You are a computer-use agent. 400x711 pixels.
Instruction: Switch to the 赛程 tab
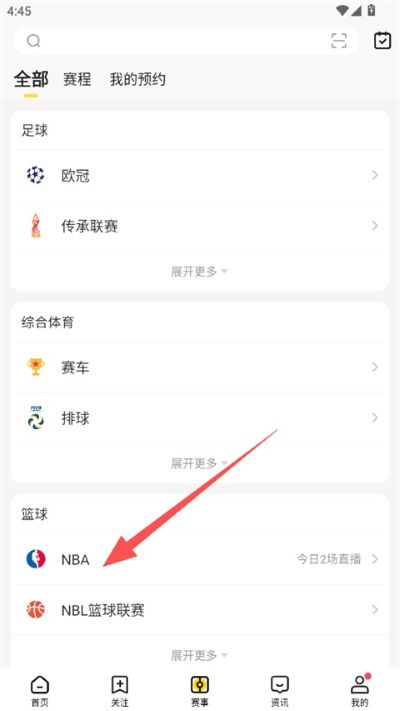(x=77, y=79)
